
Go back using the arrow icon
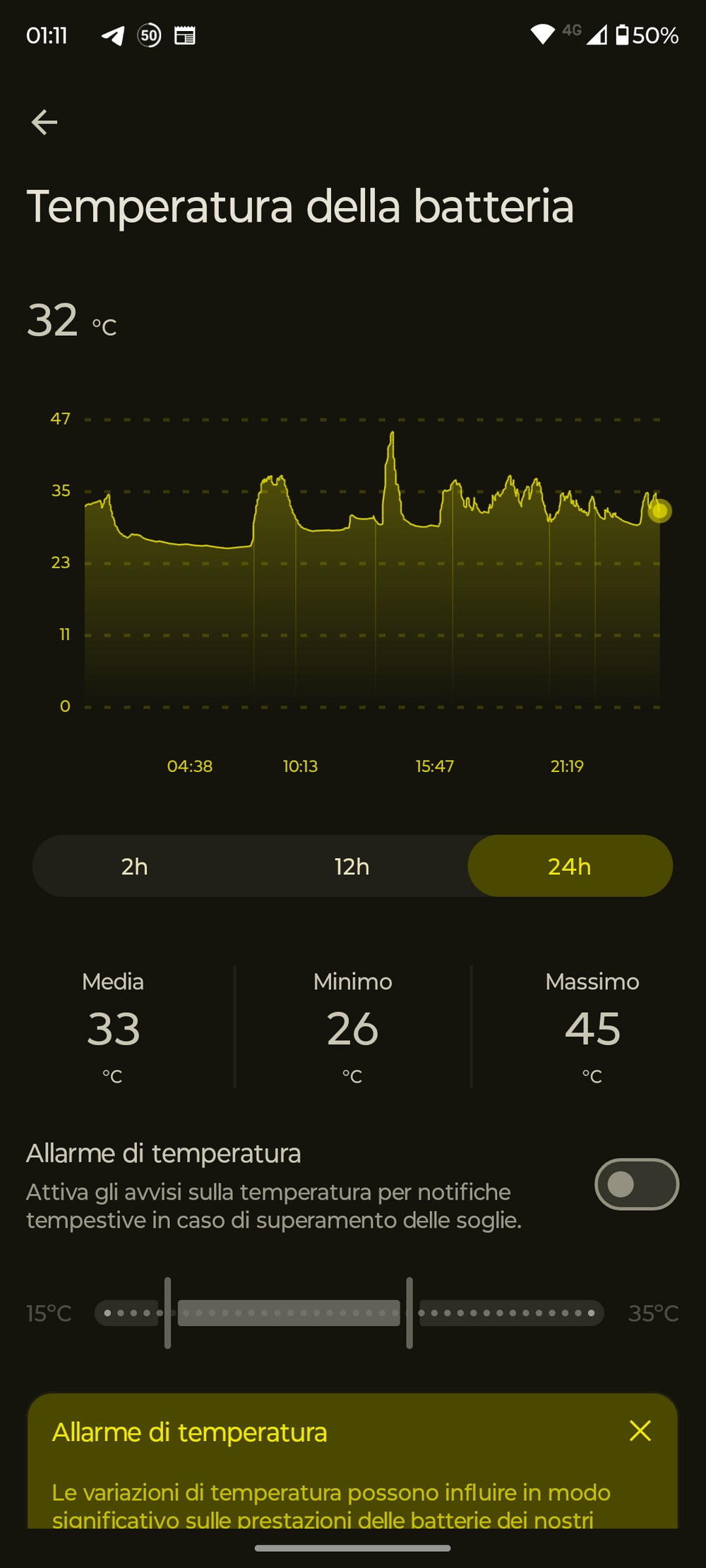(x=44, y=122)
